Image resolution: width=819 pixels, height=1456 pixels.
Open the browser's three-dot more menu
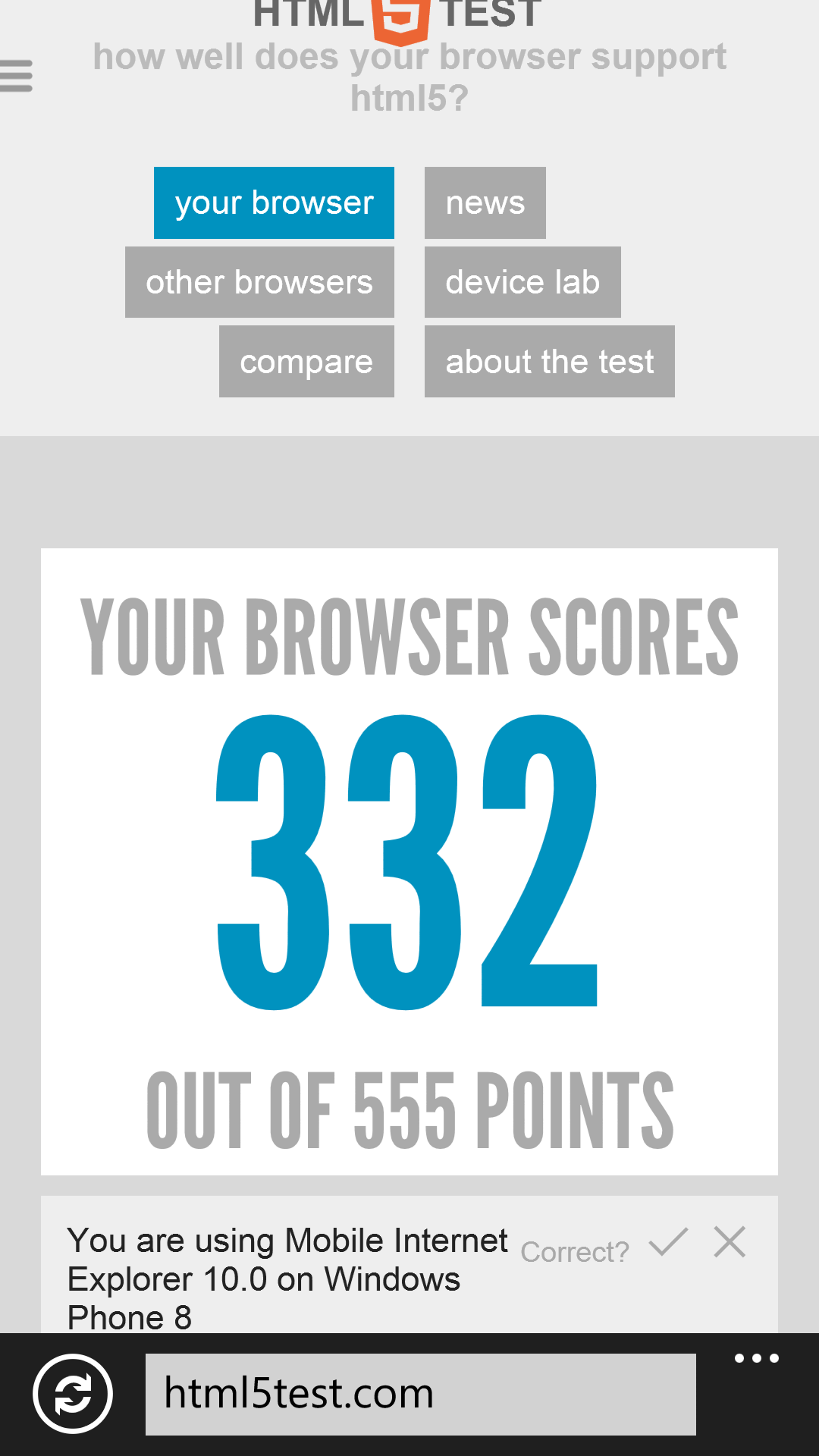(757, 1358)
